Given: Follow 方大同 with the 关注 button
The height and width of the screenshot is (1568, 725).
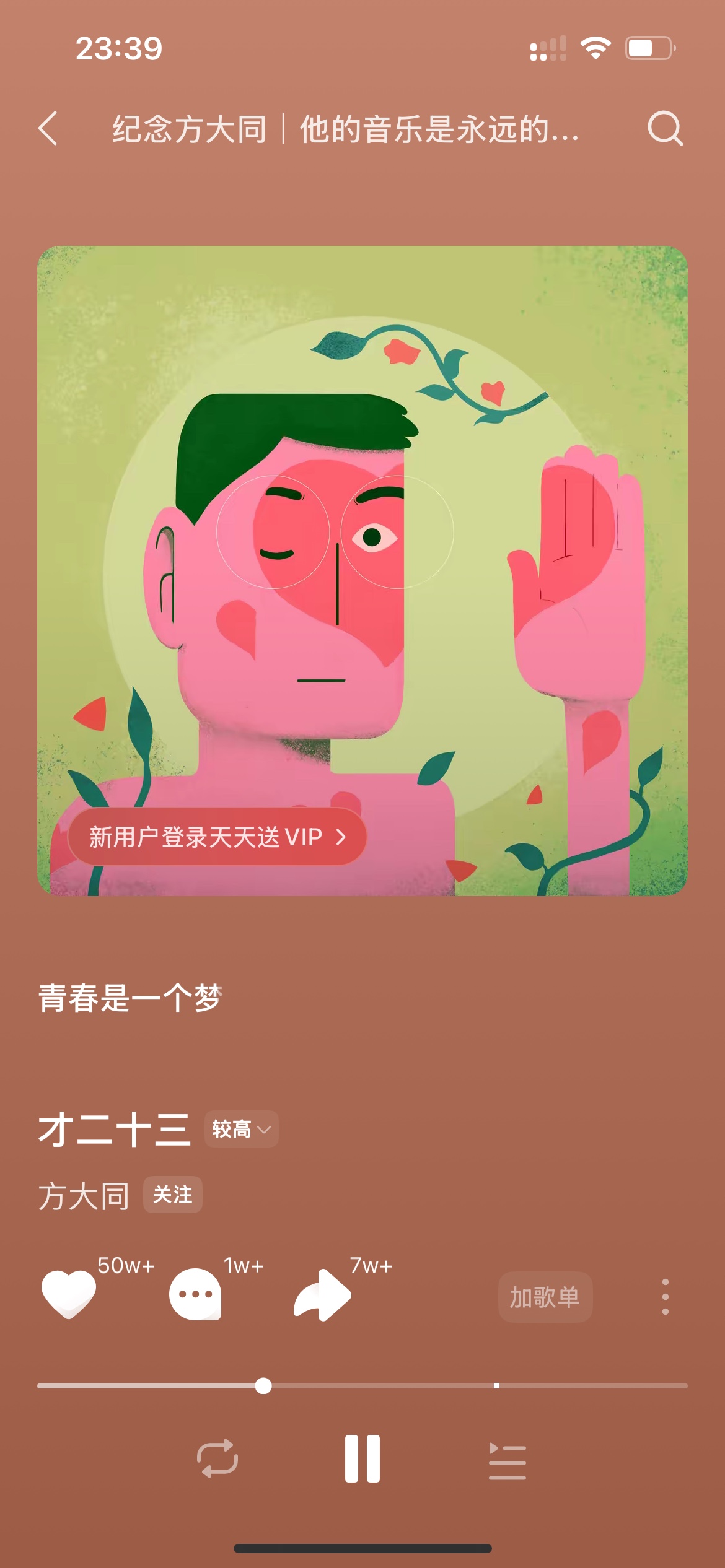Looking at the screenshot, I should 173,1195.
